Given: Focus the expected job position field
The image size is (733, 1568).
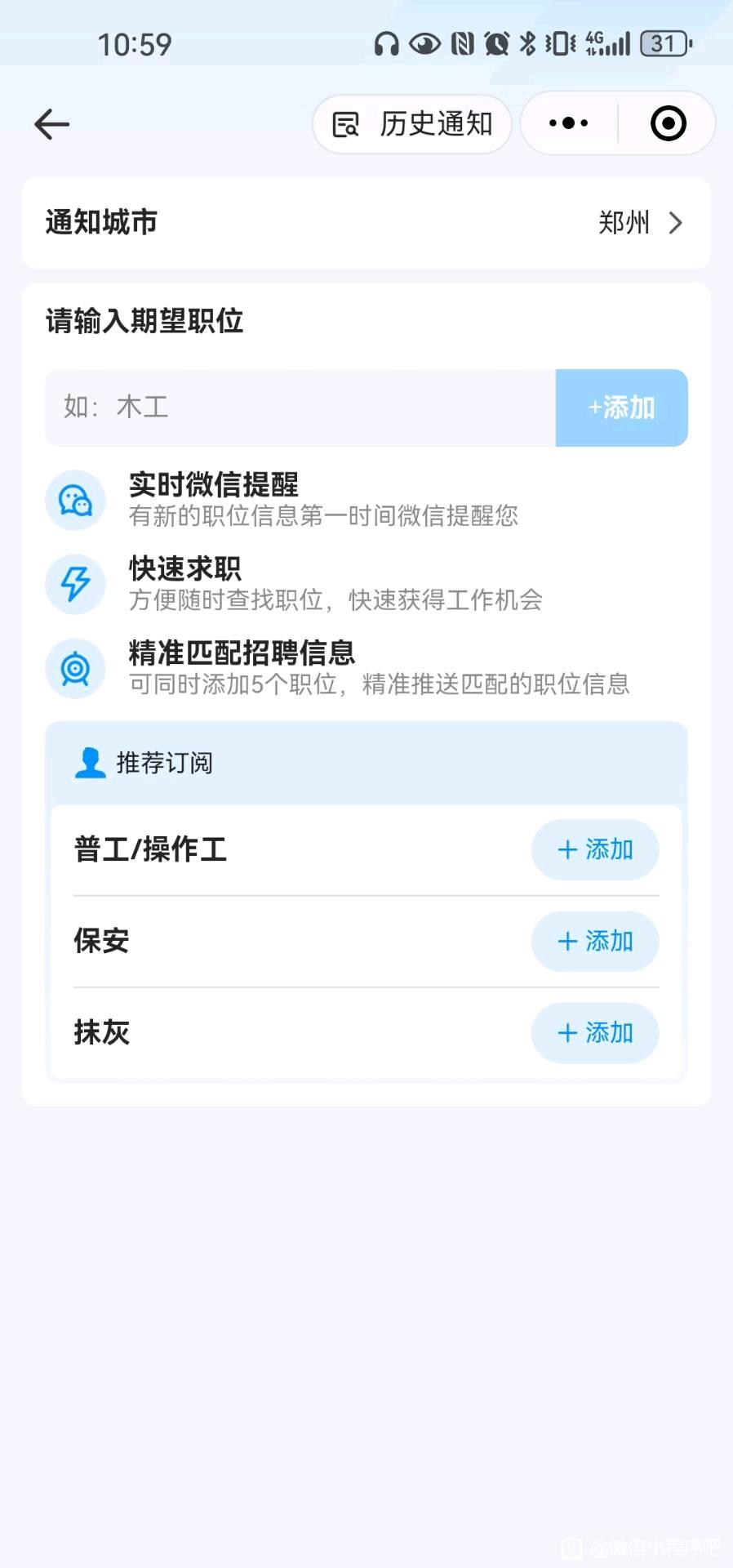Looking at the screenshot, I should pyautogui.click(x=300, y=408).
